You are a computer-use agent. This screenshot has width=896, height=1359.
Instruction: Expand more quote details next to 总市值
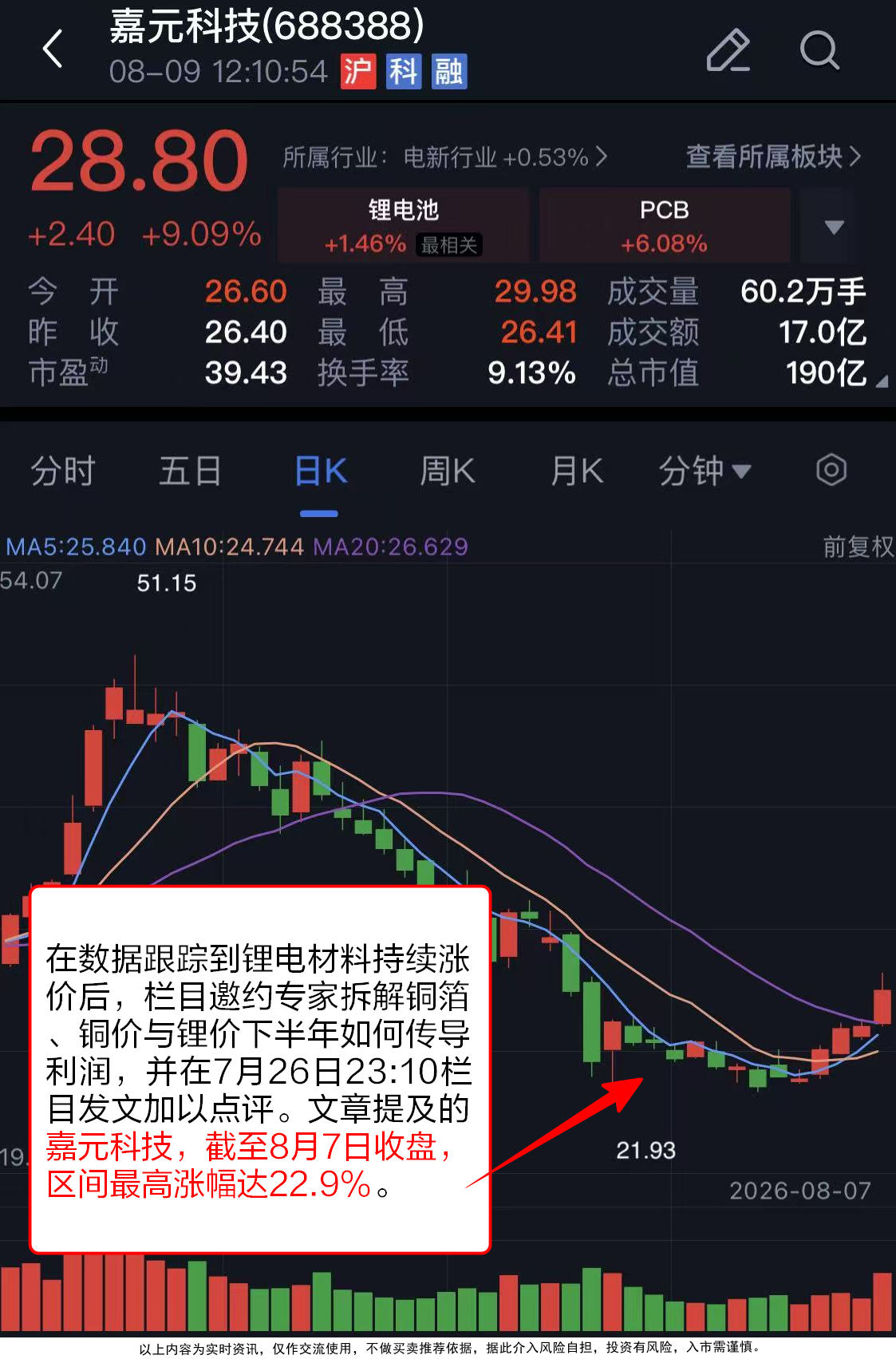pos(882,382)
